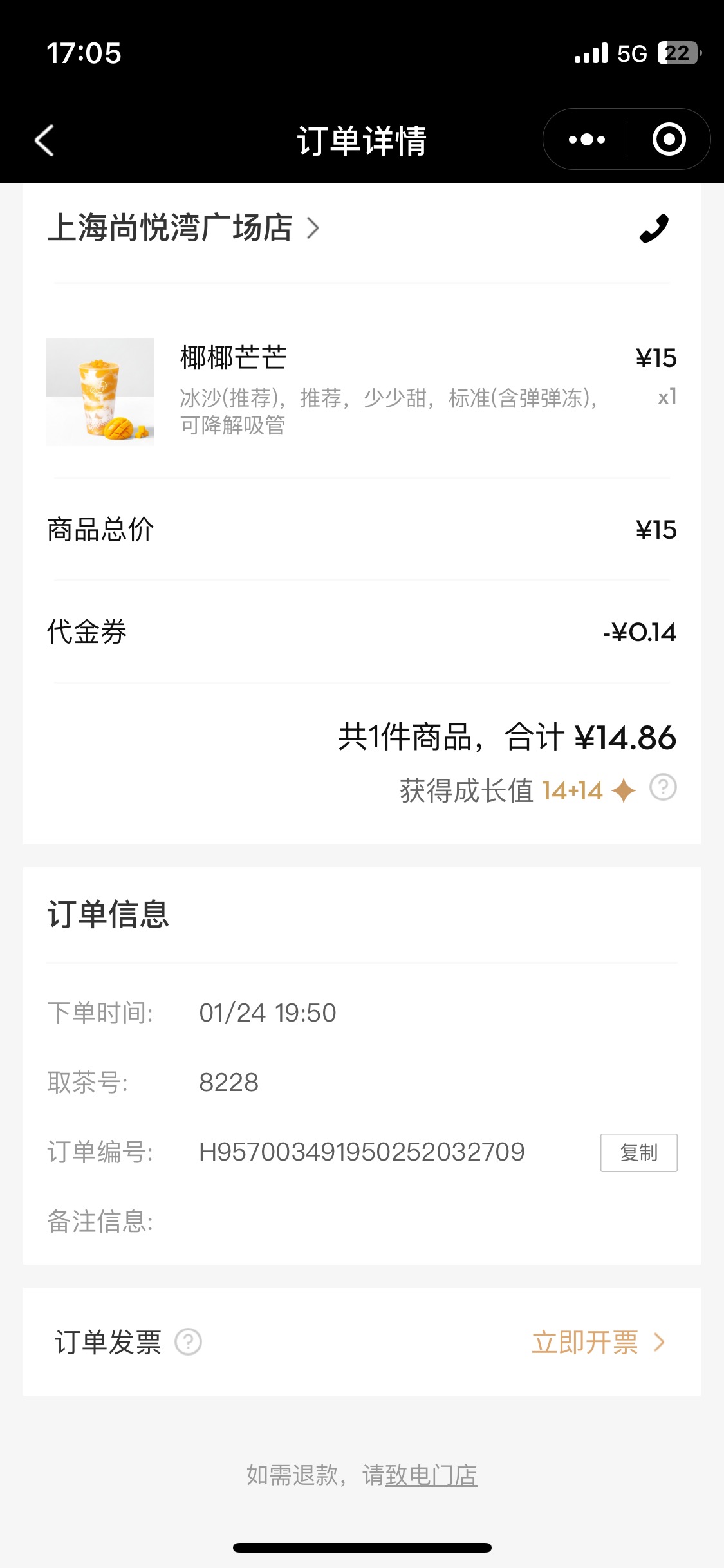Go back from order details
Viewport: 724px width, 1568px height.
point(44,140)
